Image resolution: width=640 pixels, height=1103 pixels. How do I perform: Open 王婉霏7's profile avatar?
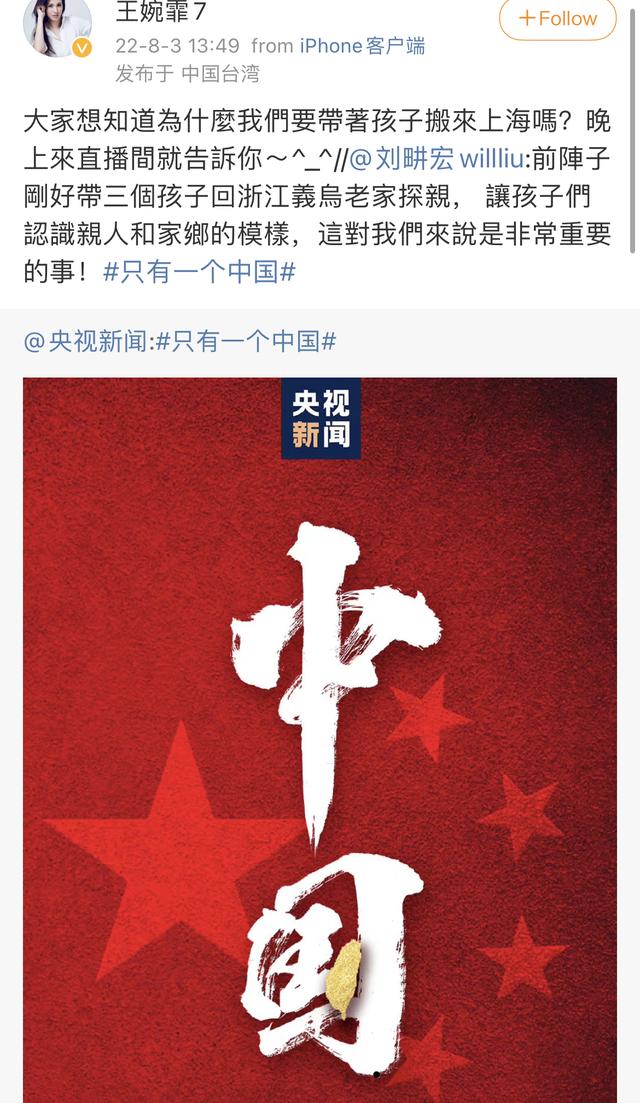coord(57,25)
